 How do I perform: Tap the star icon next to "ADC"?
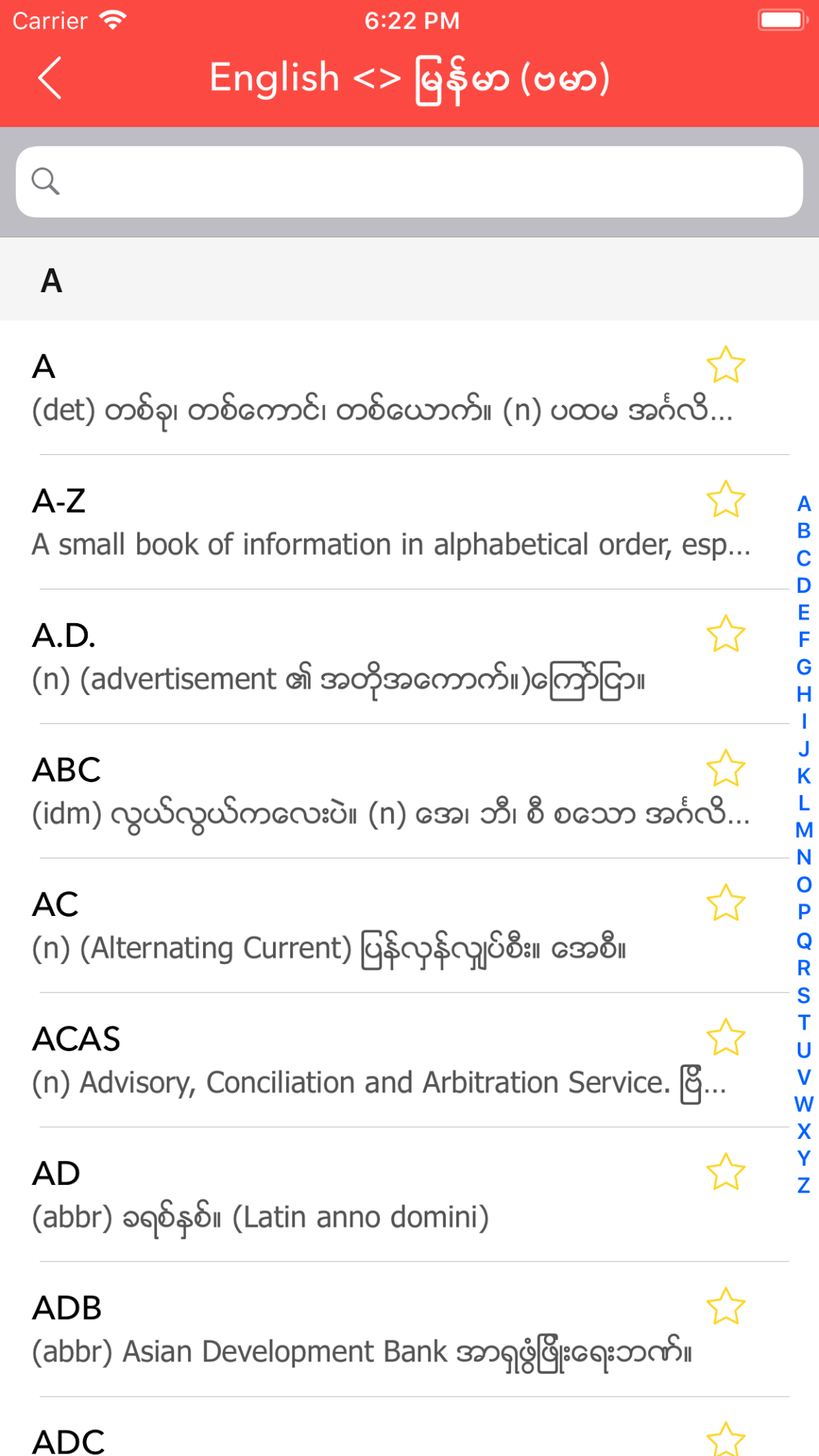726,1443
